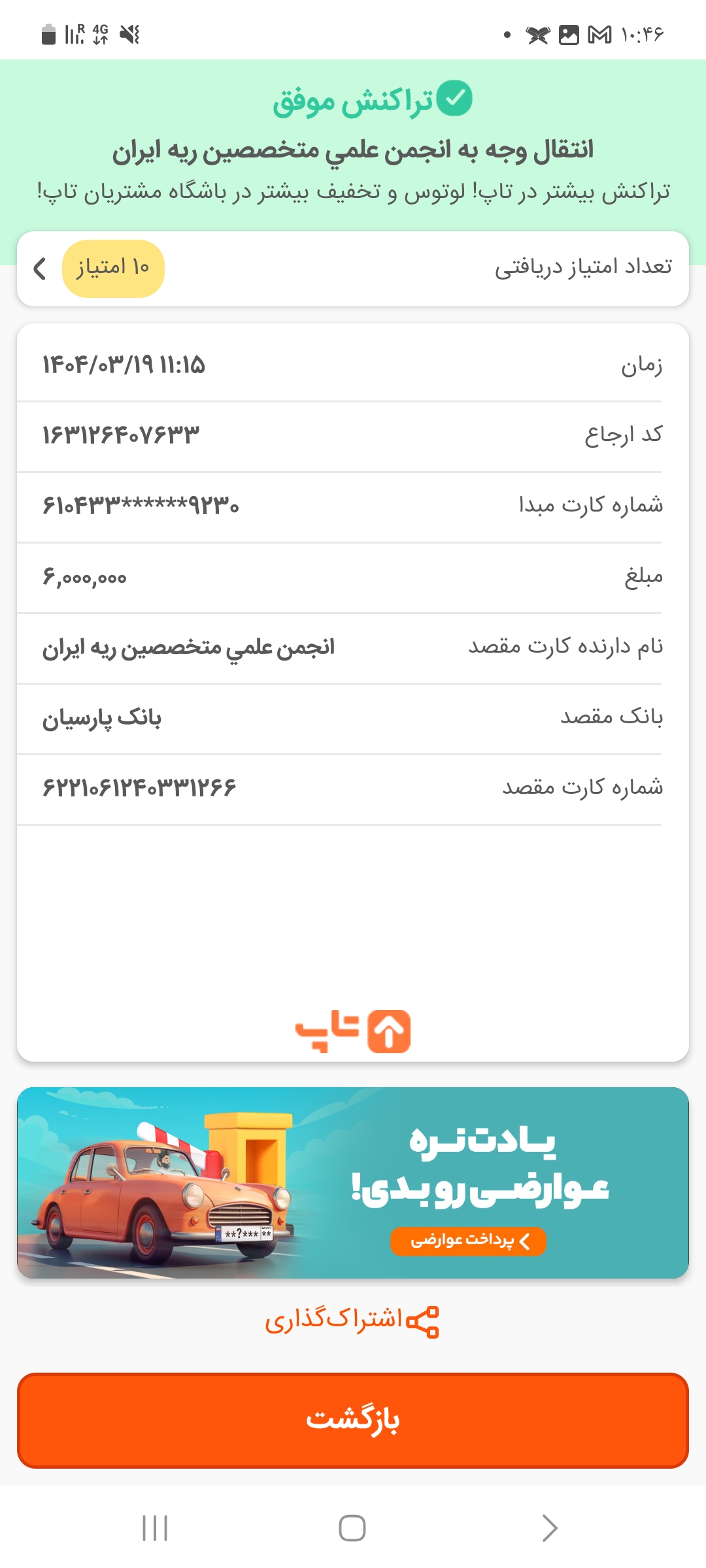
Task: Tap the پرداخت عوارض button
Action: click(468, 1241)
